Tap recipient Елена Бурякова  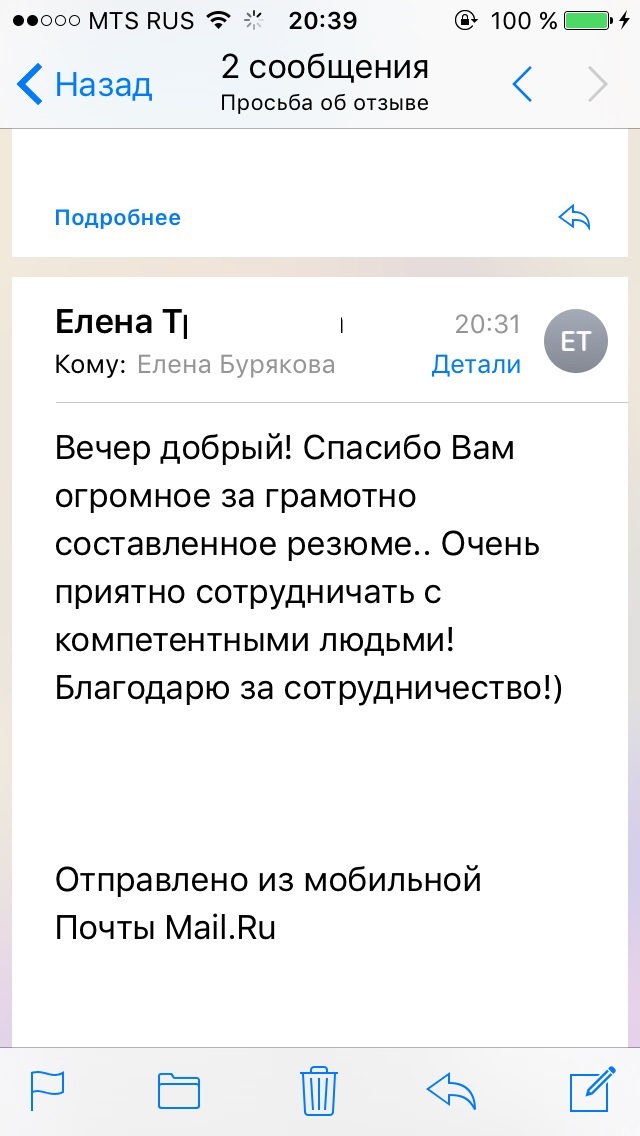[236, 364]
